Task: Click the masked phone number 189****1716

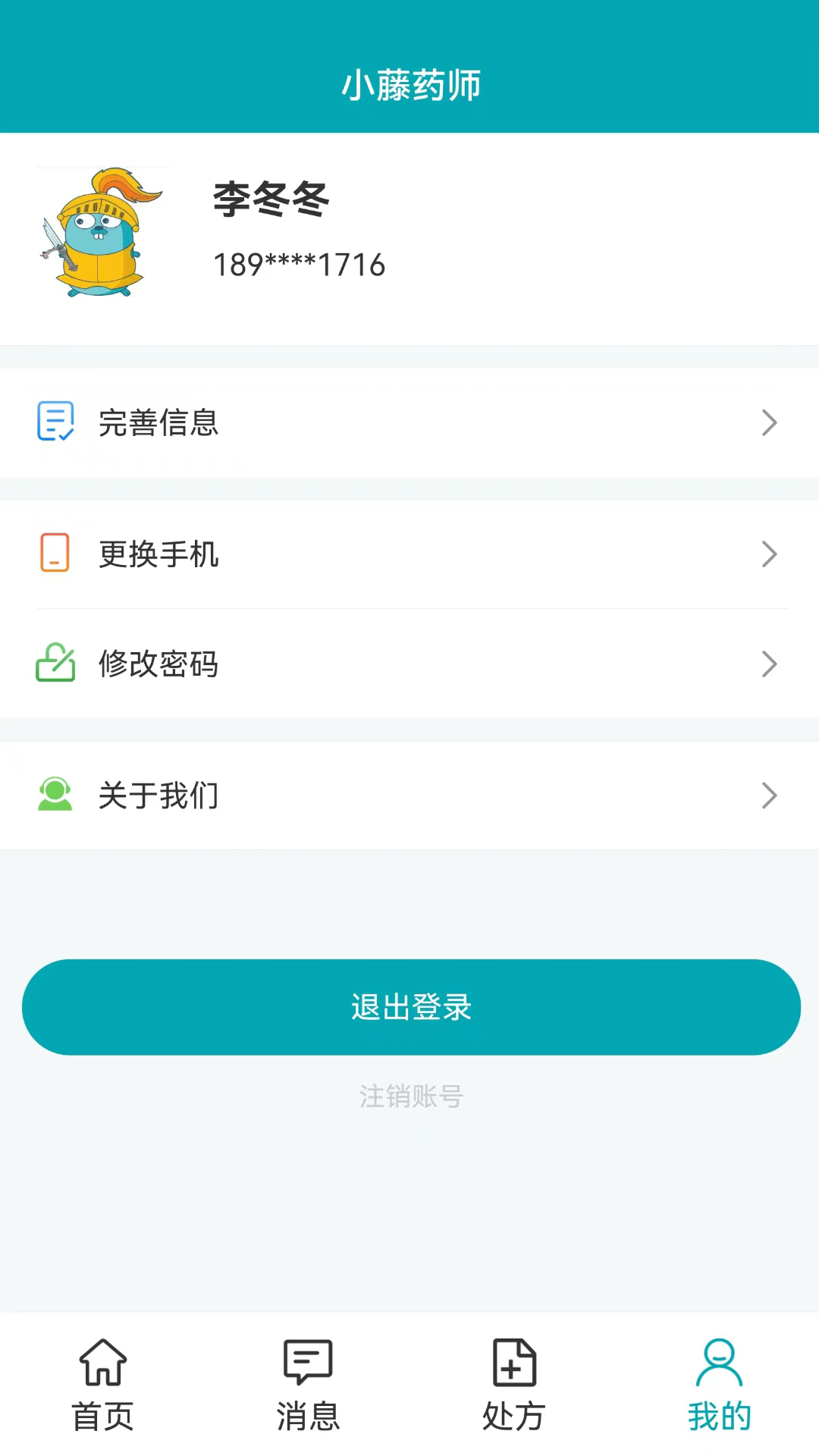Action: click(298, 264)
